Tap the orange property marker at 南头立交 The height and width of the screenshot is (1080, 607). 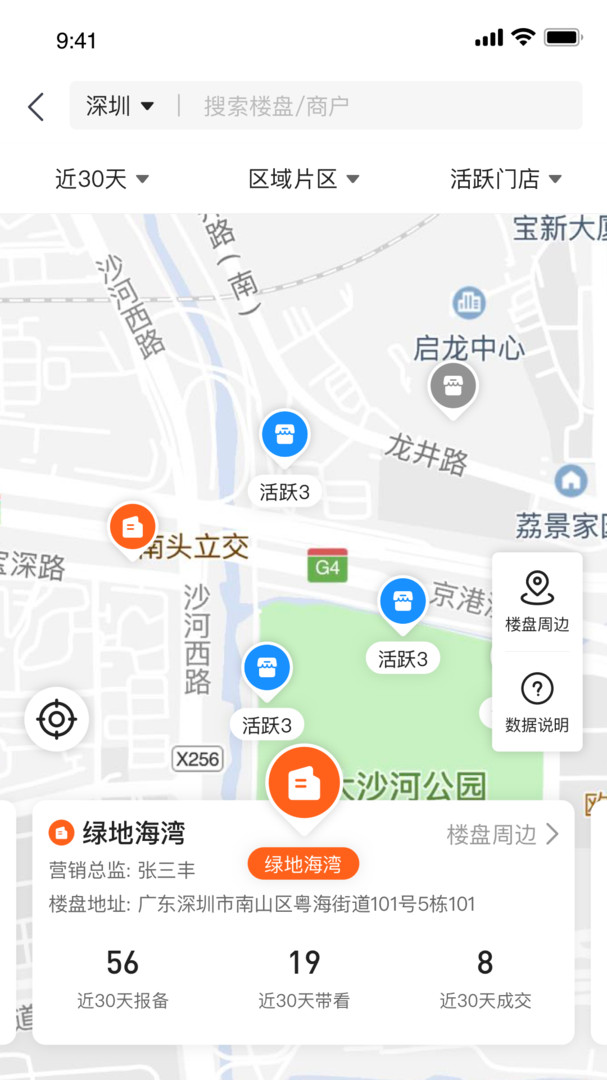(x=133, y=530)
